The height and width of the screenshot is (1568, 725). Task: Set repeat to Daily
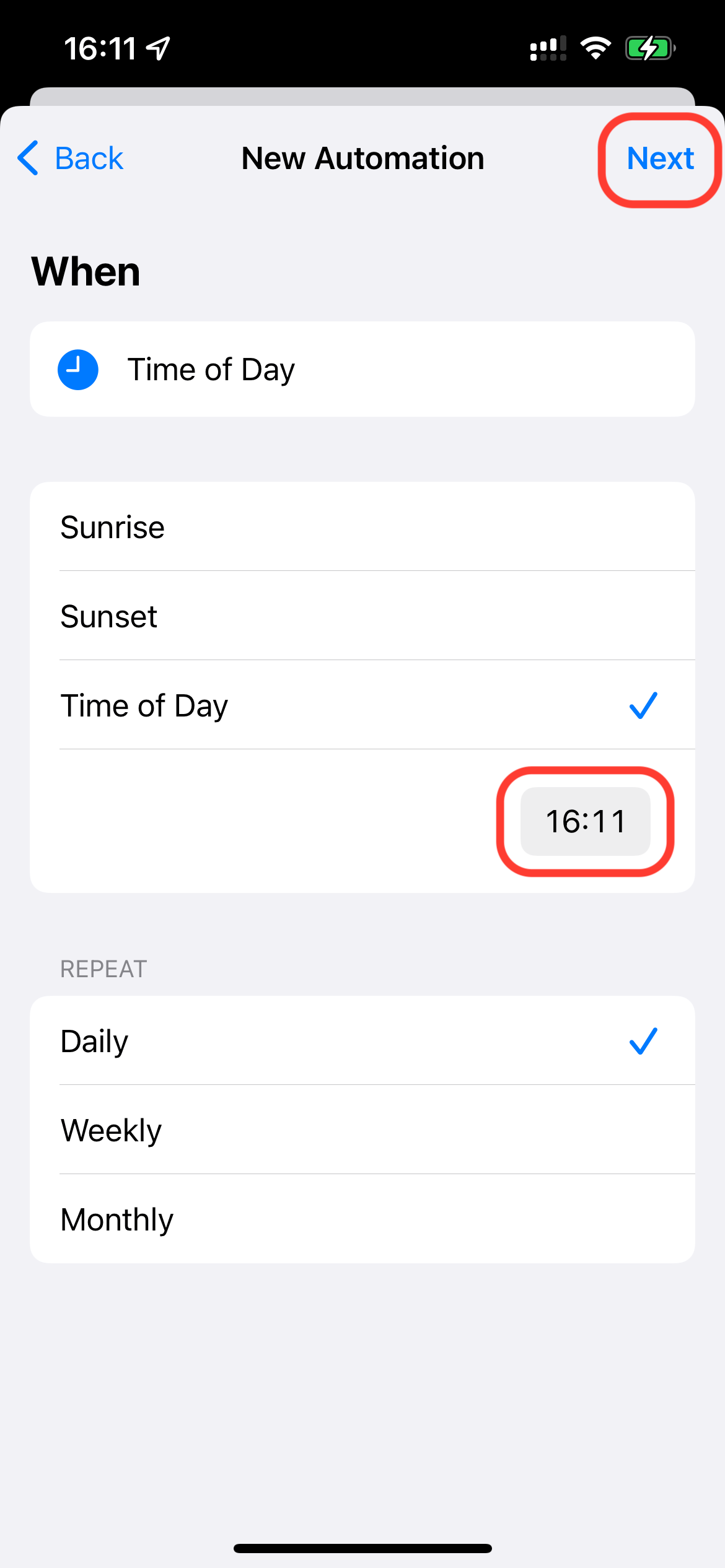tap(362, 1041)
